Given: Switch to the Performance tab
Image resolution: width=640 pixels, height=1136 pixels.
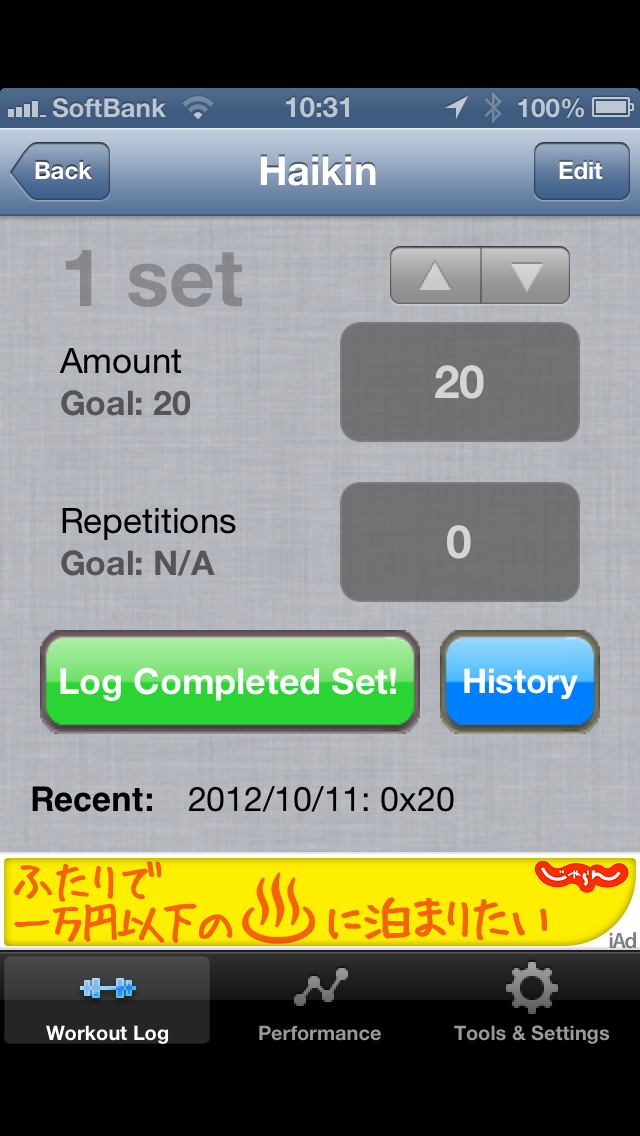Looking at the screenshot, I should [x=320, y=1001].
